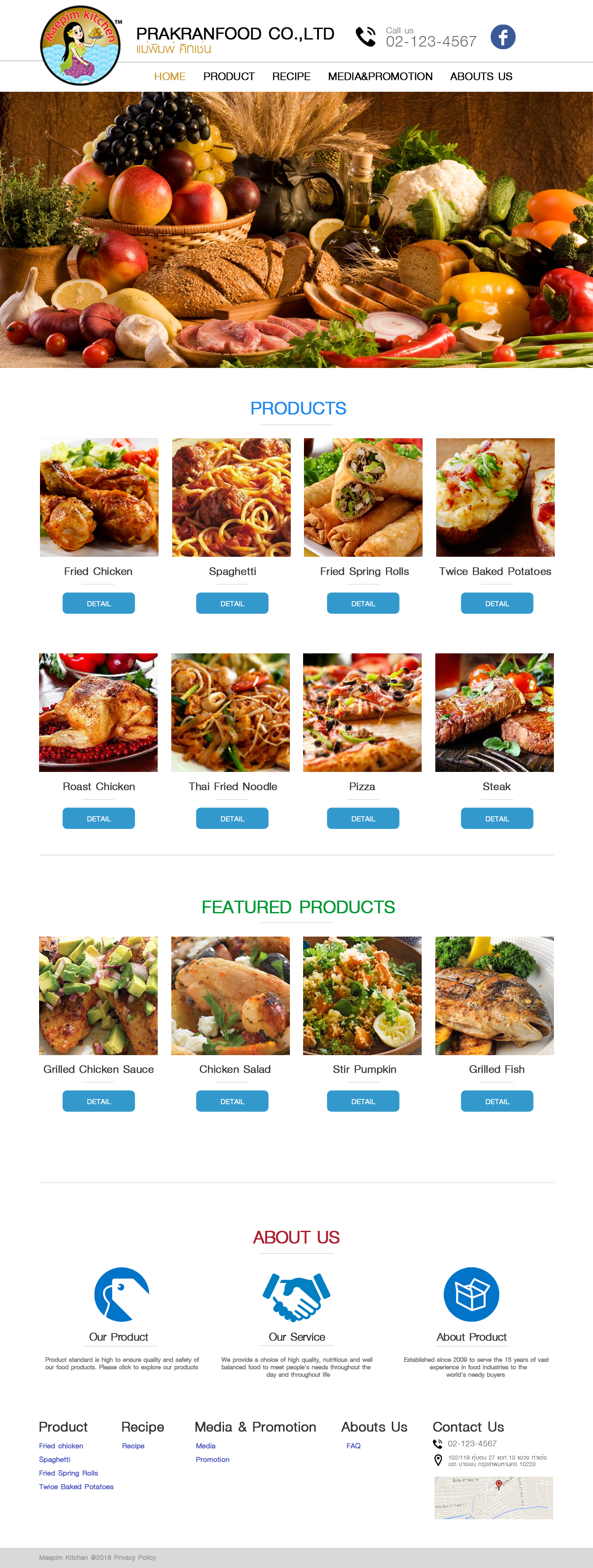Go to the PRODUCT menu

click(229, 77)
